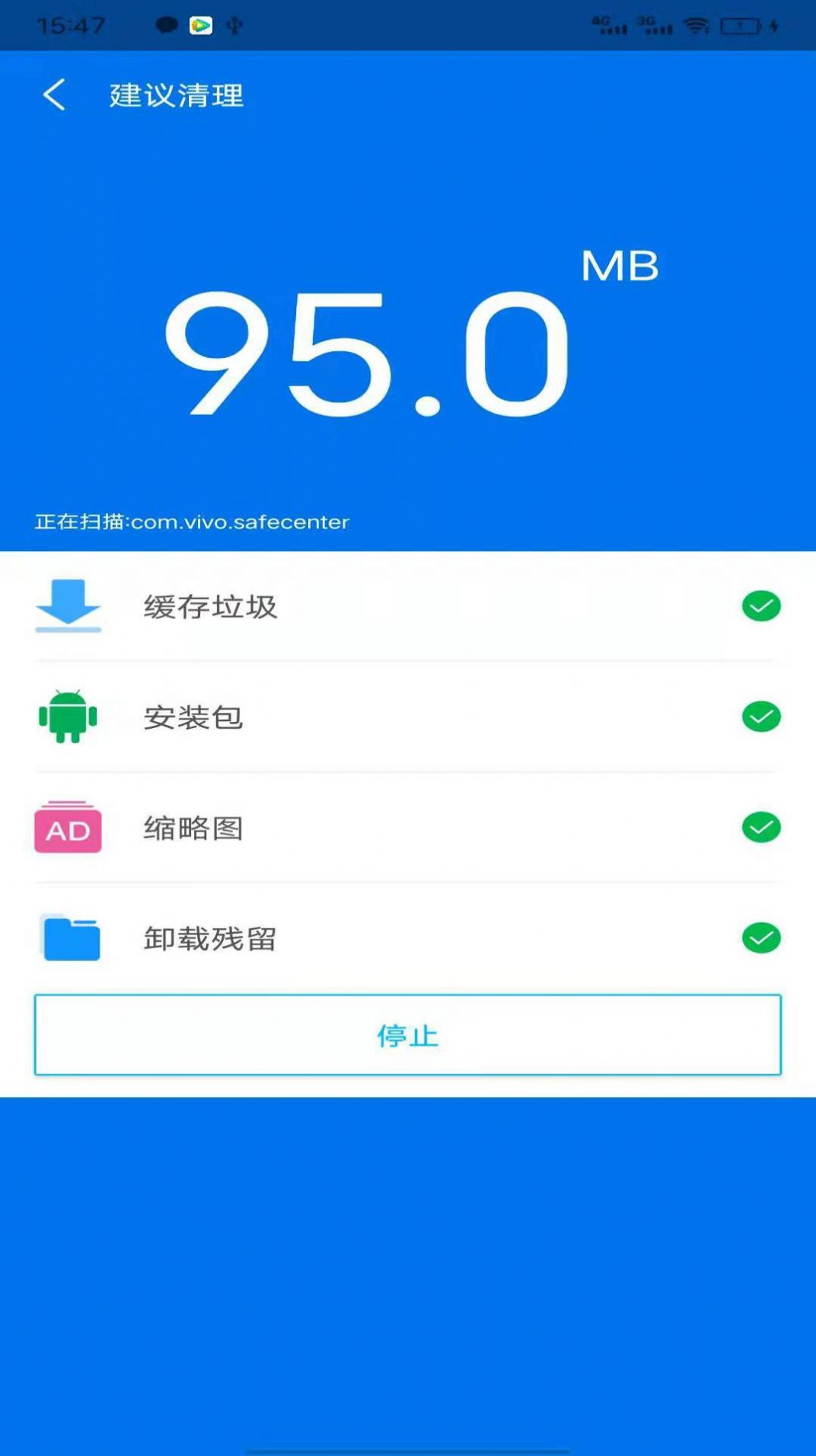The image size is (816, 1456).
Task: Select the 缓存垃圾 list row
Action: pyautogui.click(x=408, y=607)
